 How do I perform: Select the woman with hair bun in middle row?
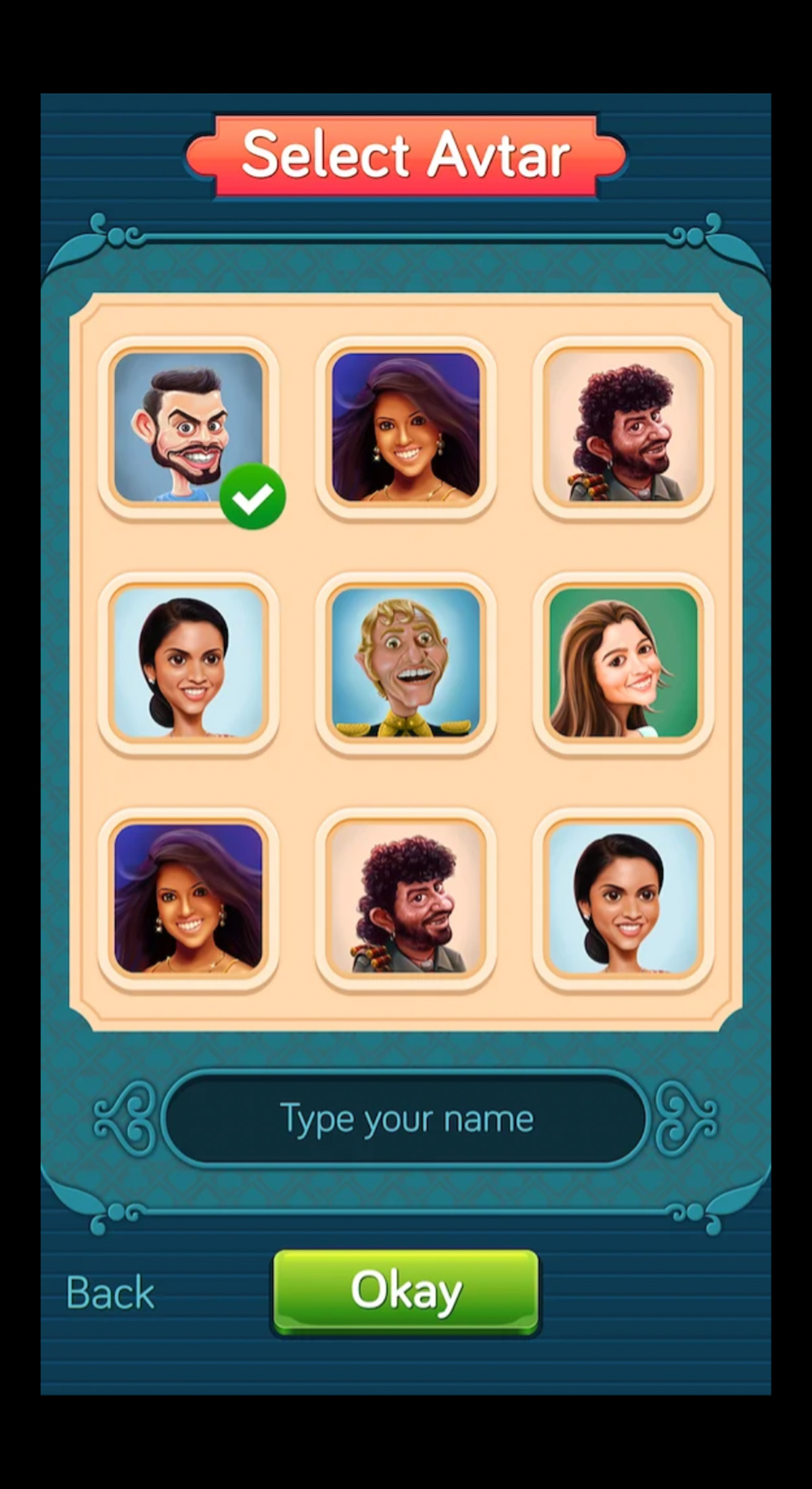(x=188, y=663)
